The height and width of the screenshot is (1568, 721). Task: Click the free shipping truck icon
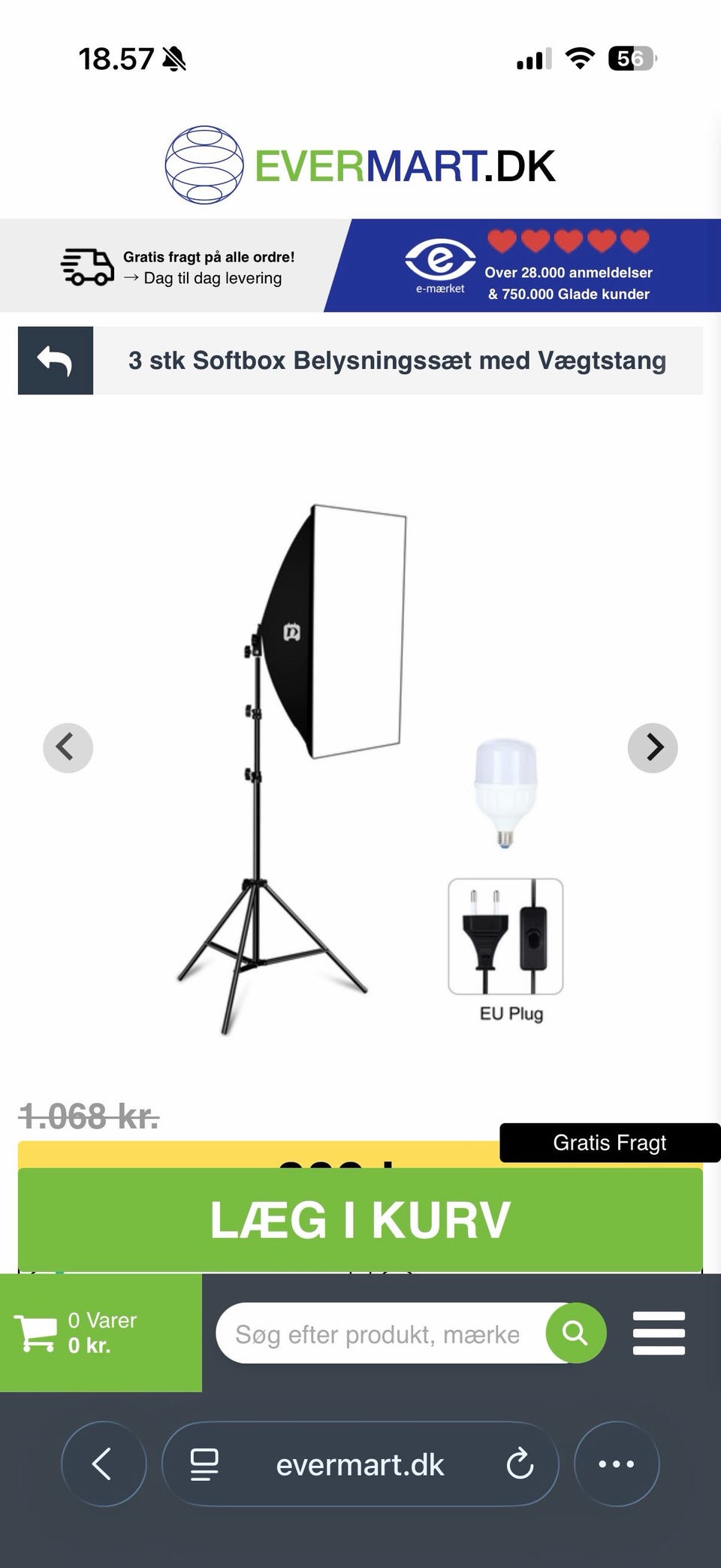click(86, 267)
